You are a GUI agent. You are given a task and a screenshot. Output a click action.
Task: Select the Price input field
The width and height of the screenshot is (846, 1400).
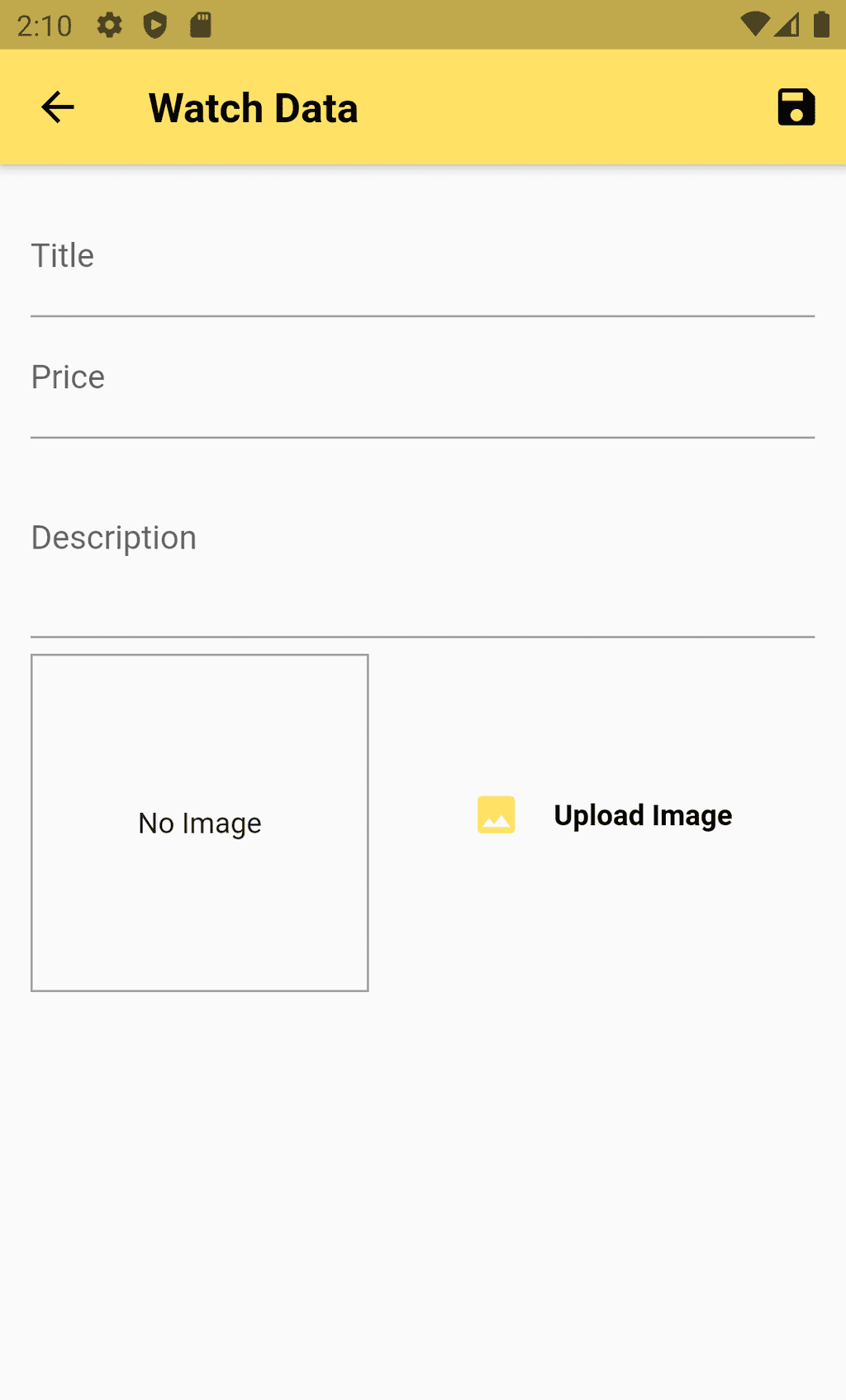[x=423, y=377]
